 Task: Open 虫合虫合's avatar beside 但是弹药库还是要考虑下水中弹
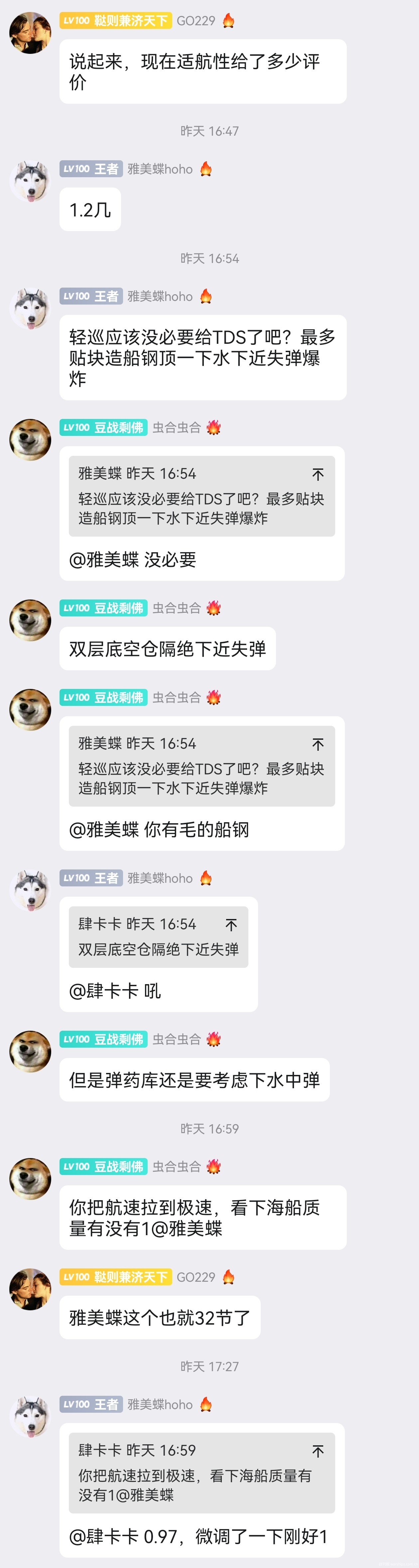(30, 1051)
